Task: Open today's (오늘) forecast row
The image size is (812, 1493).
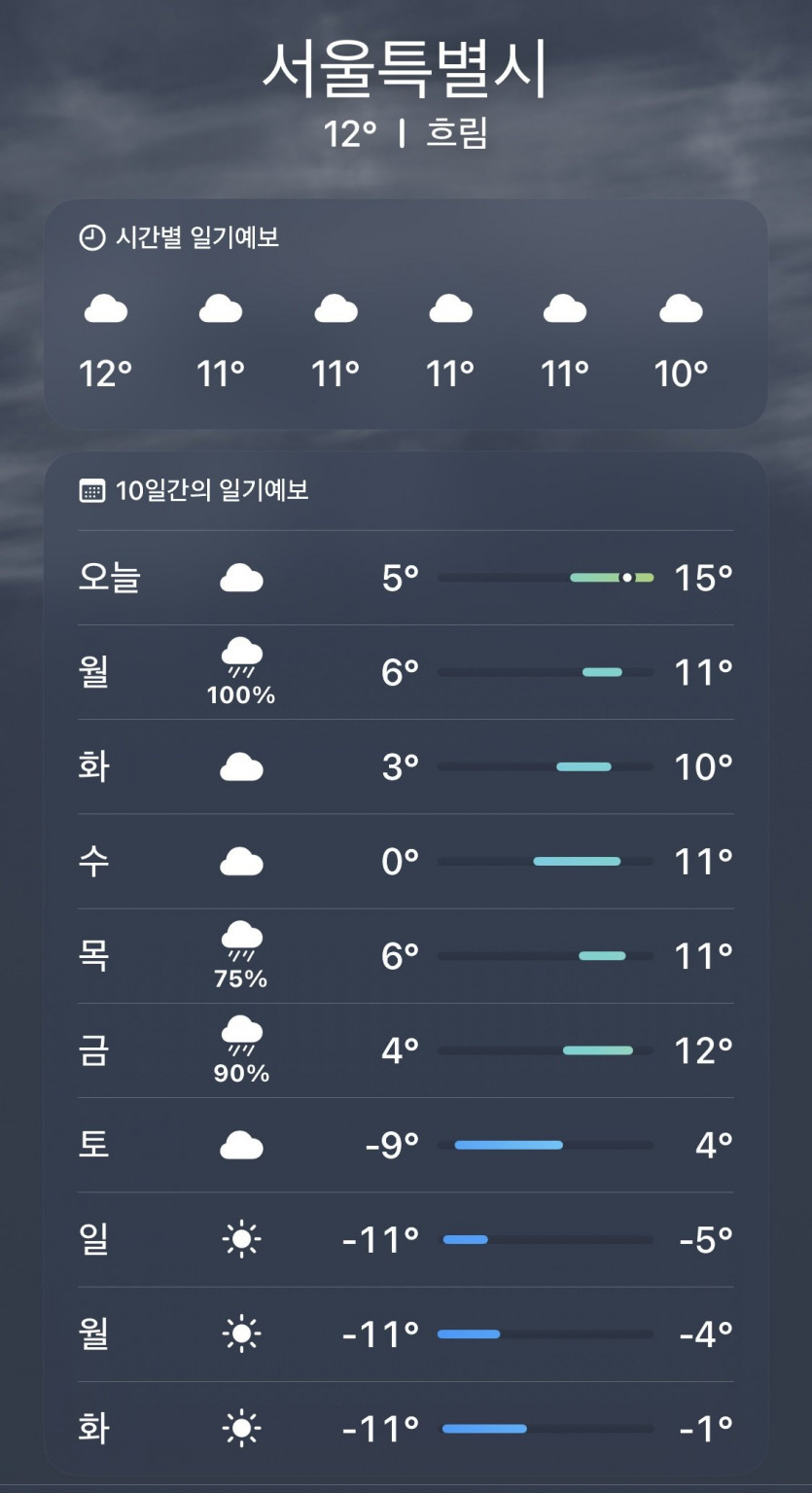Action: pyautogui.click(x=406, y=578)
